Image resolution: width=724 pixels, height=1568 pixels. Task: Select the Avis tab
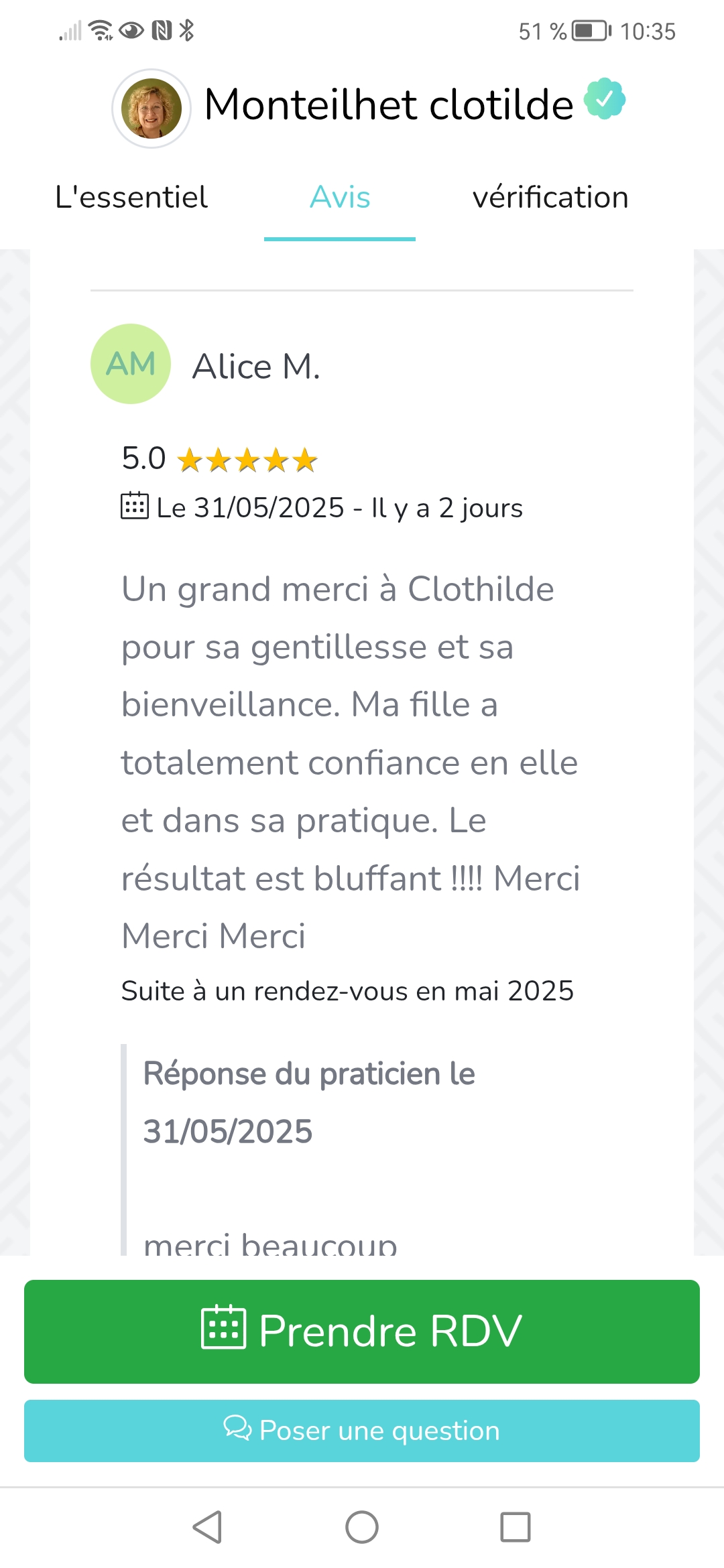click(340, 198)
